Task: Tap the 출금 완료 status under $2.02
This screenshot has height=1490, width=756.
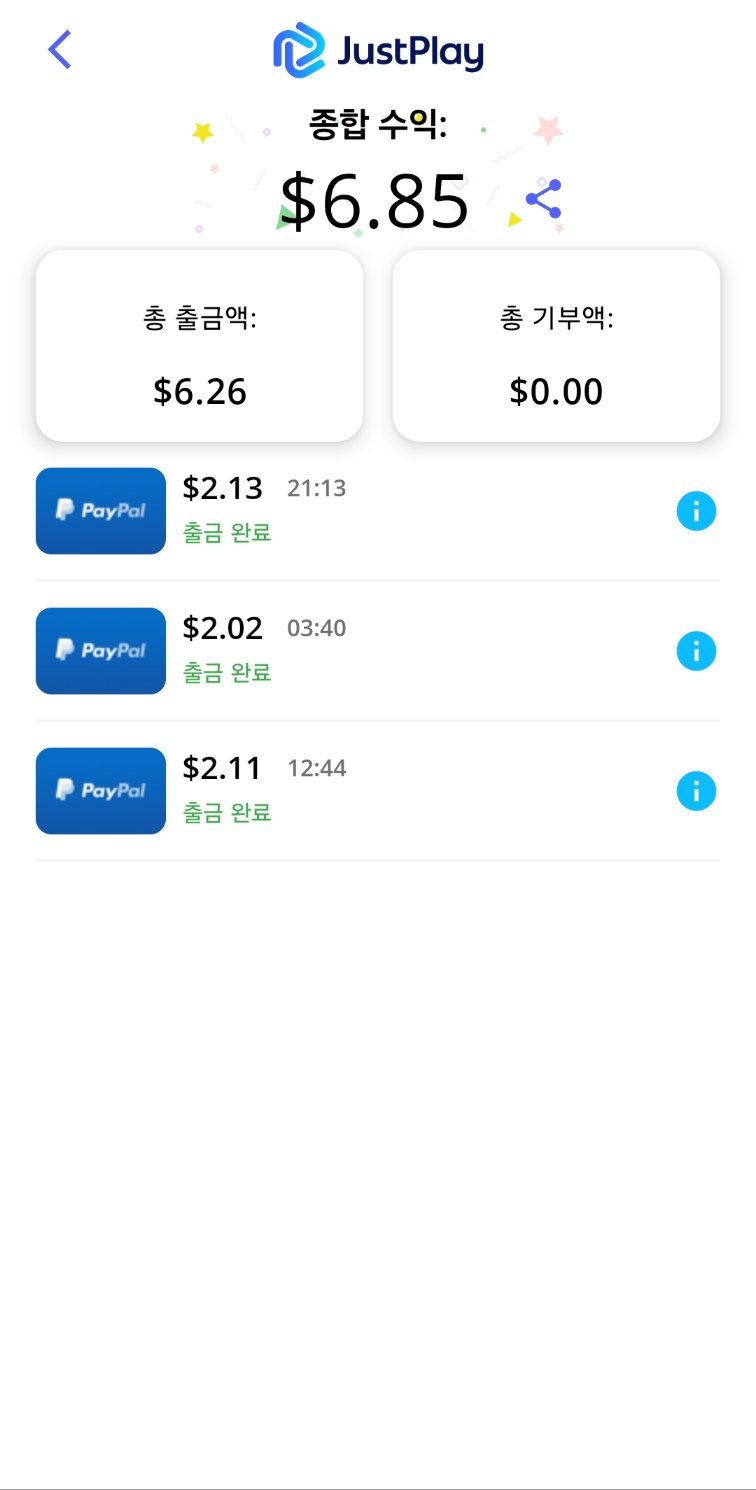Action: click(226, 674)
